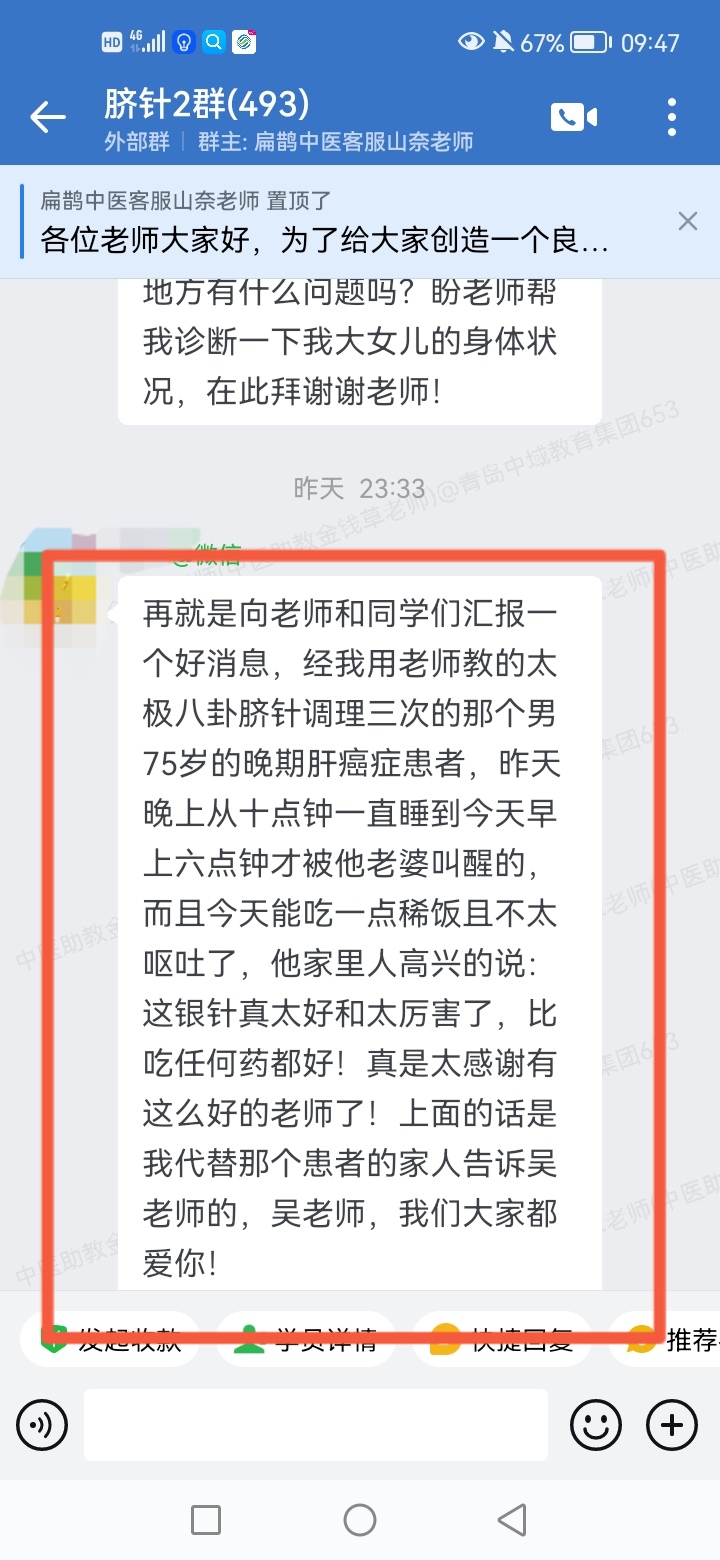
Task: Tap the flashlight icon in the status bar
Action: 183,42
